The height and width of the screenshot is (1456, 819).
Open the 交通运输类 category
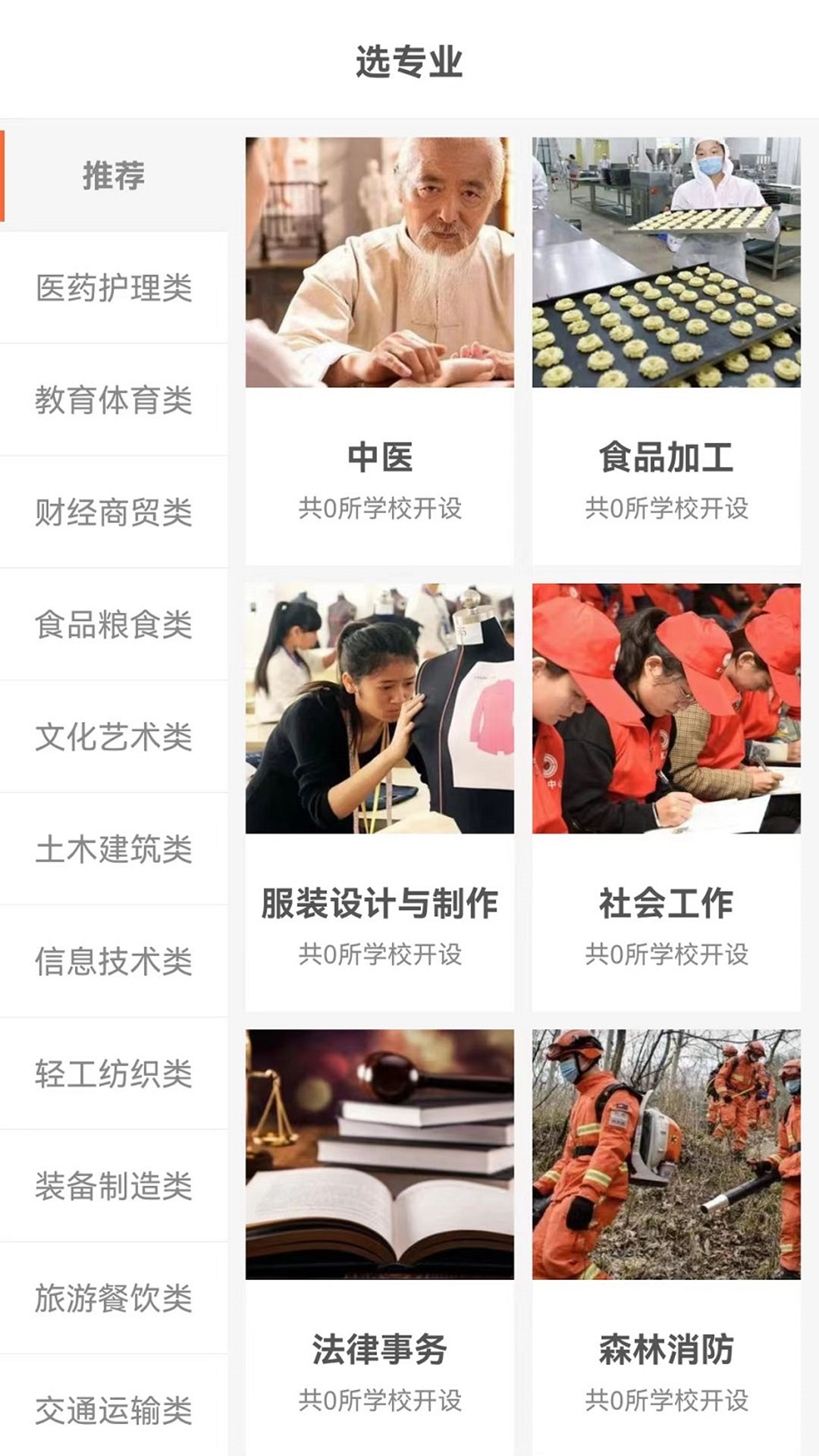click(x=114, y=1410)
